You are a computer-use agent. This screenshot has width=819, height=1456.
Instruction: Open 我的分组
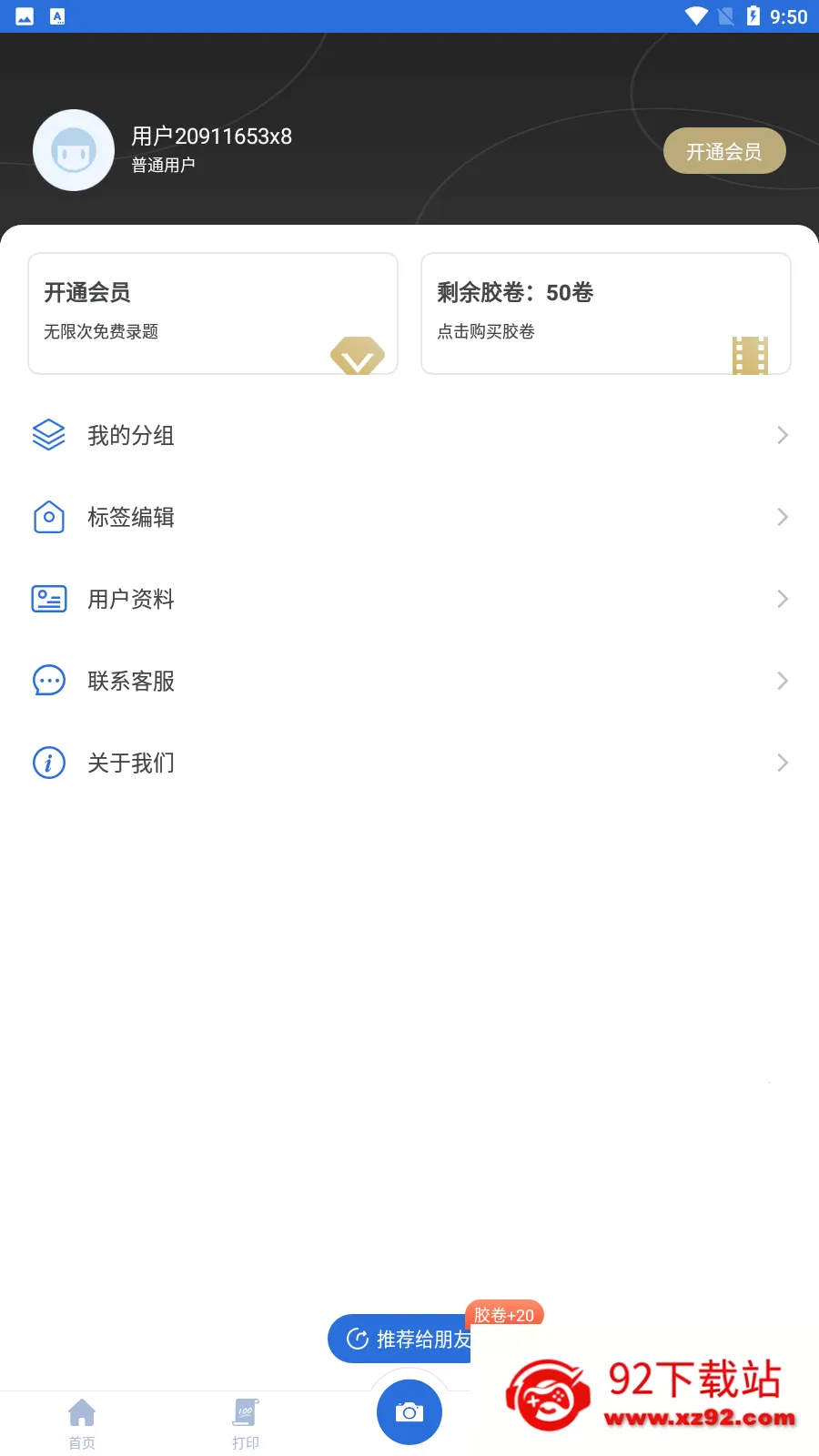[x=409, y=435]
